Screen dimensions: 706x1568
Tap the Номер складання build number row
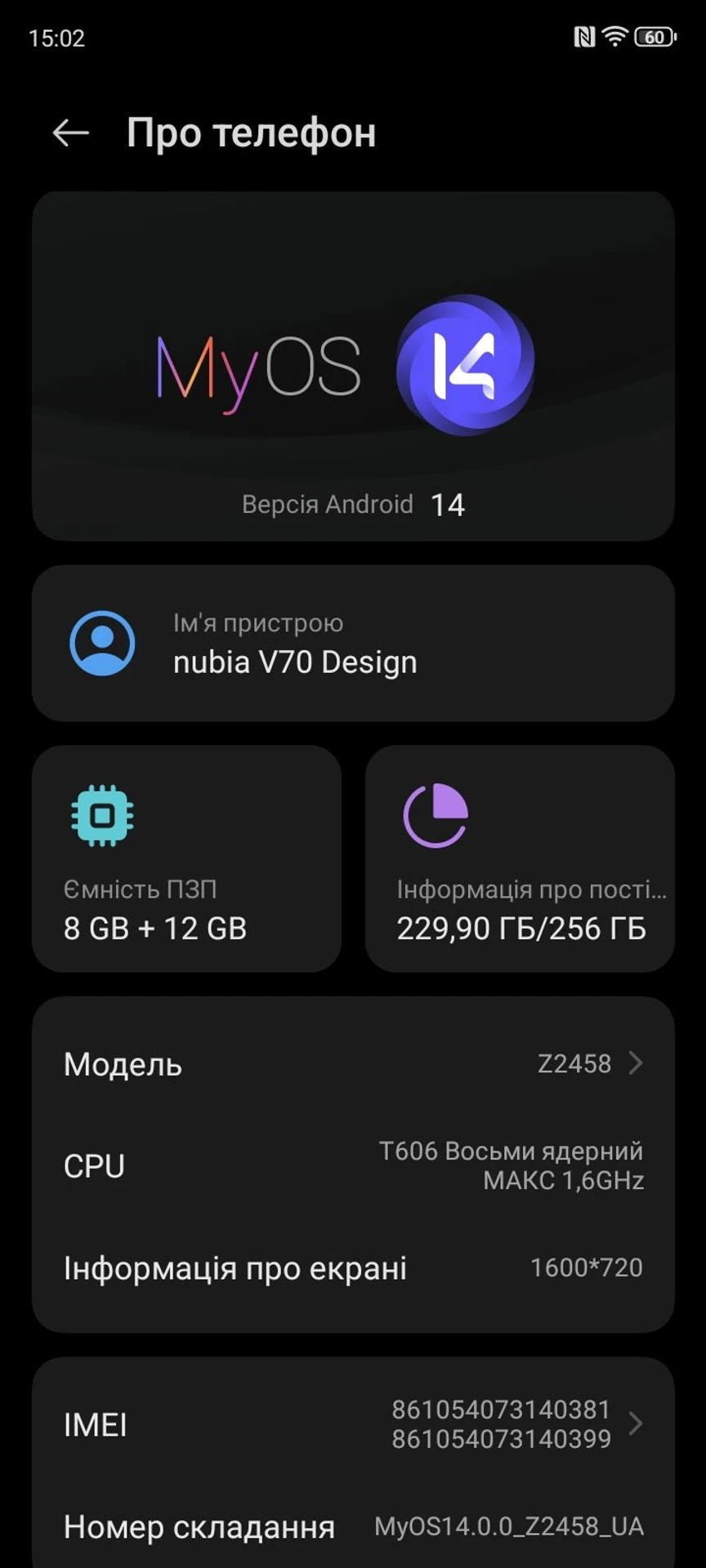click(353, 1526)
